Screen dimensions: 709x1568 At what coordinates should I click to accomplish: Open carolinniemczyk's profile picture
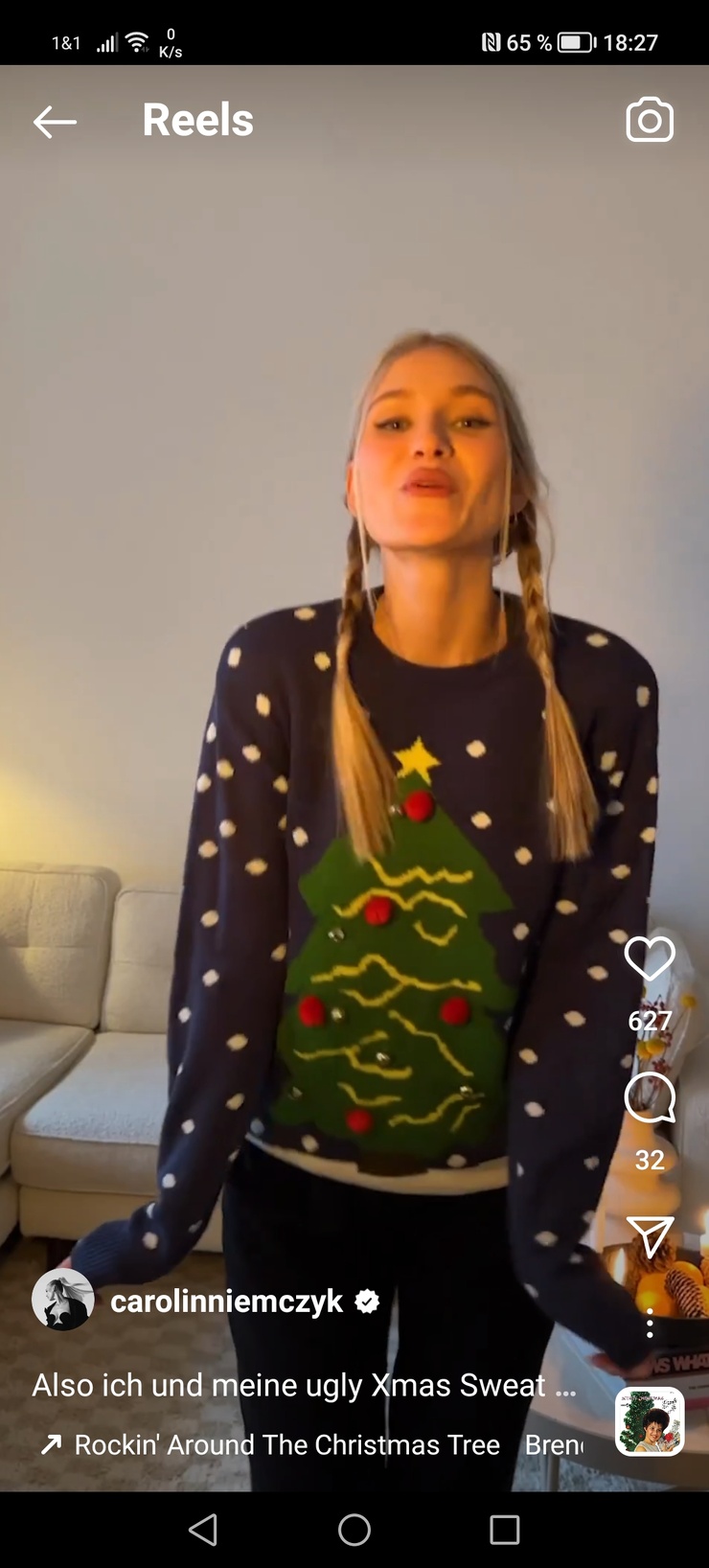coord(63,1301)
